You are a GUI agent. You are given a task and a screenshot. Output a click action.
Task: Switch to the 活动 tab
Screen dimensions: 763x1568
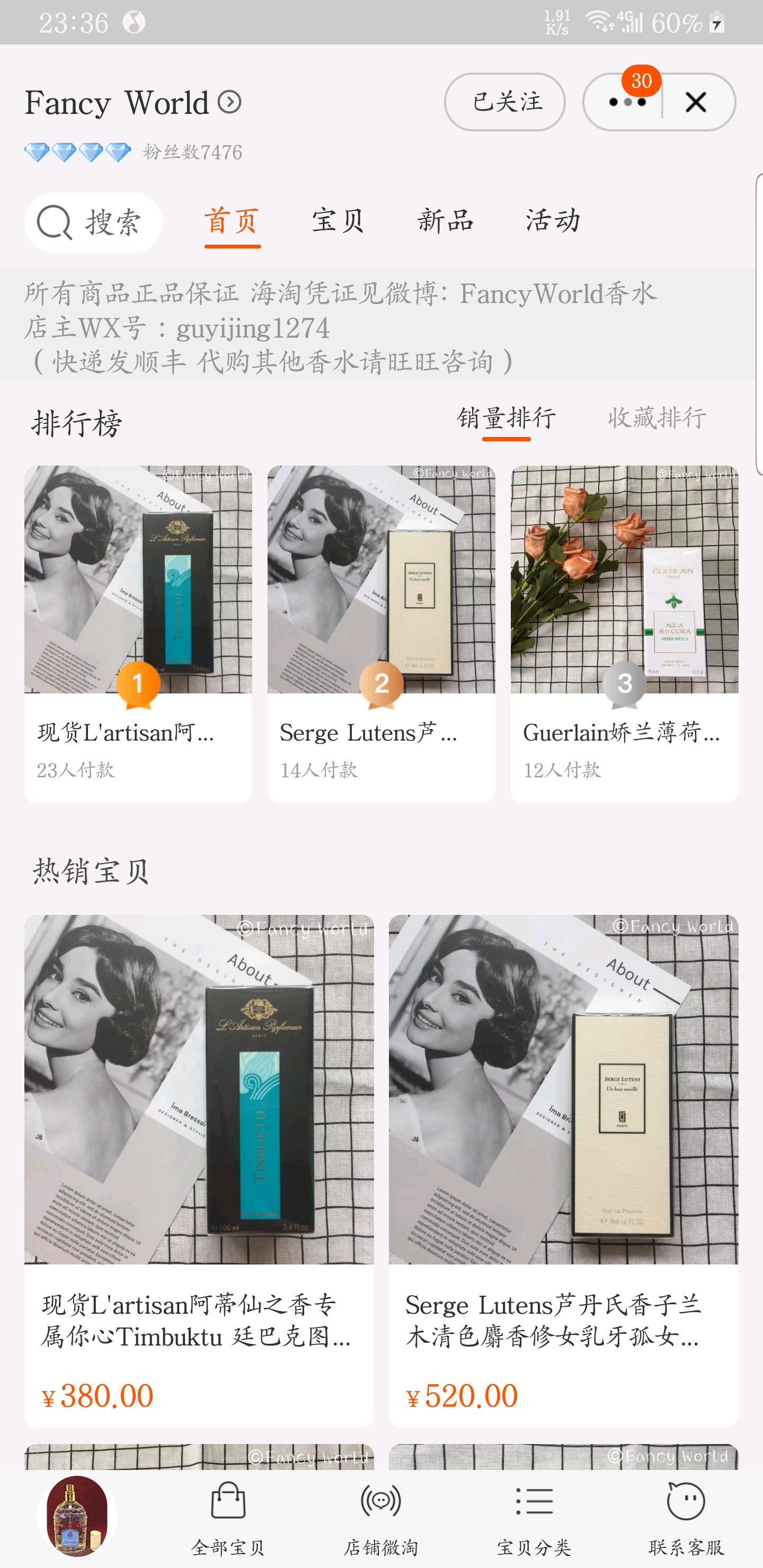pyautogui.click(x=553, y=220)
